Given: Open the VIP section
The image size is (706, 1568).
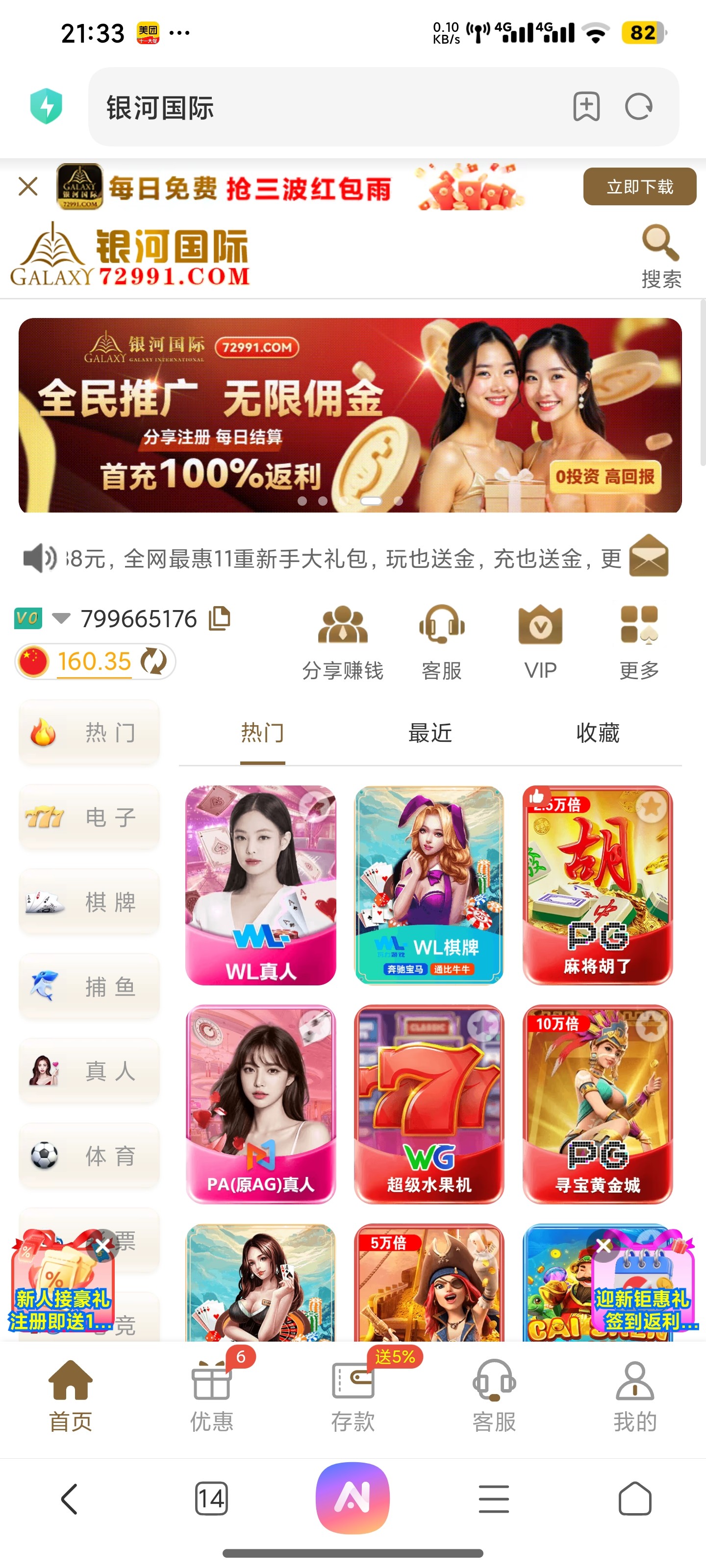Looking at the screenshot, I should click(x=540, y=641).
